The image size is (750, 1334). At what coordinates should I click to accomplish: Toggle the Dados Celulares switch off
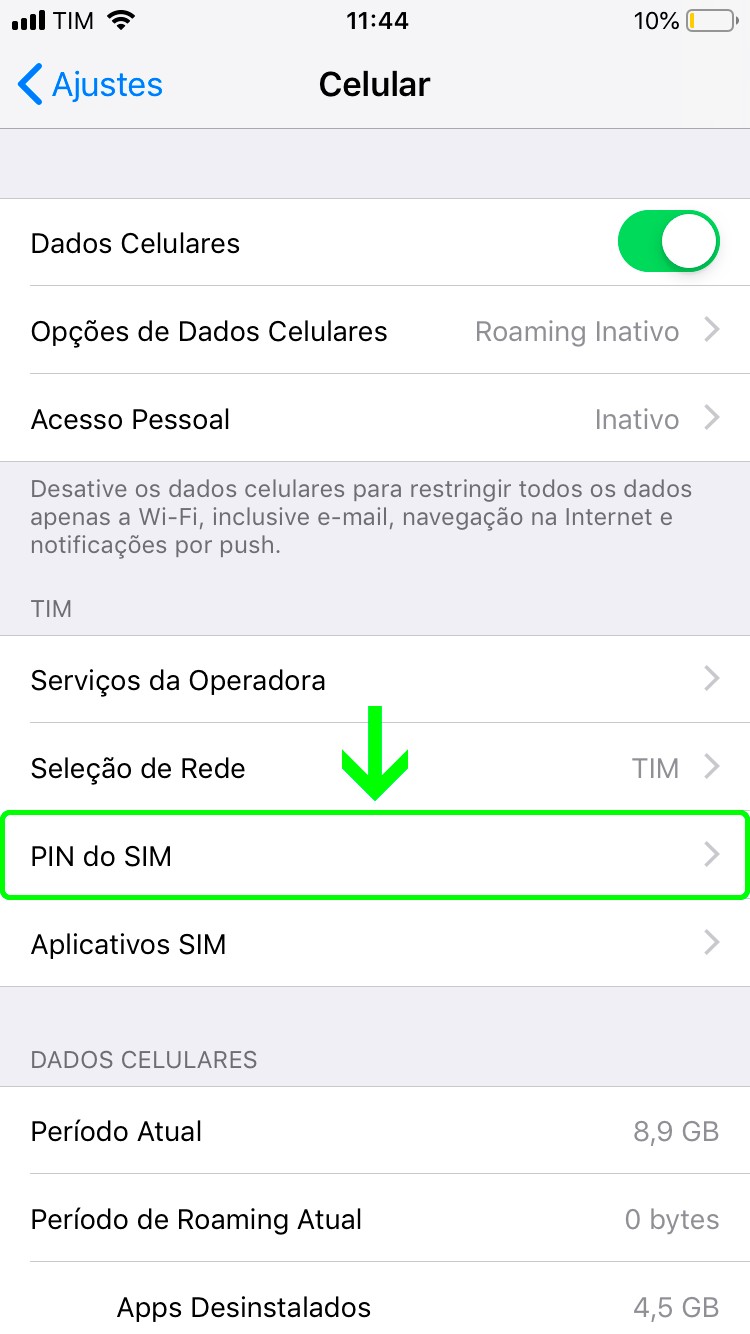(668, 242)
